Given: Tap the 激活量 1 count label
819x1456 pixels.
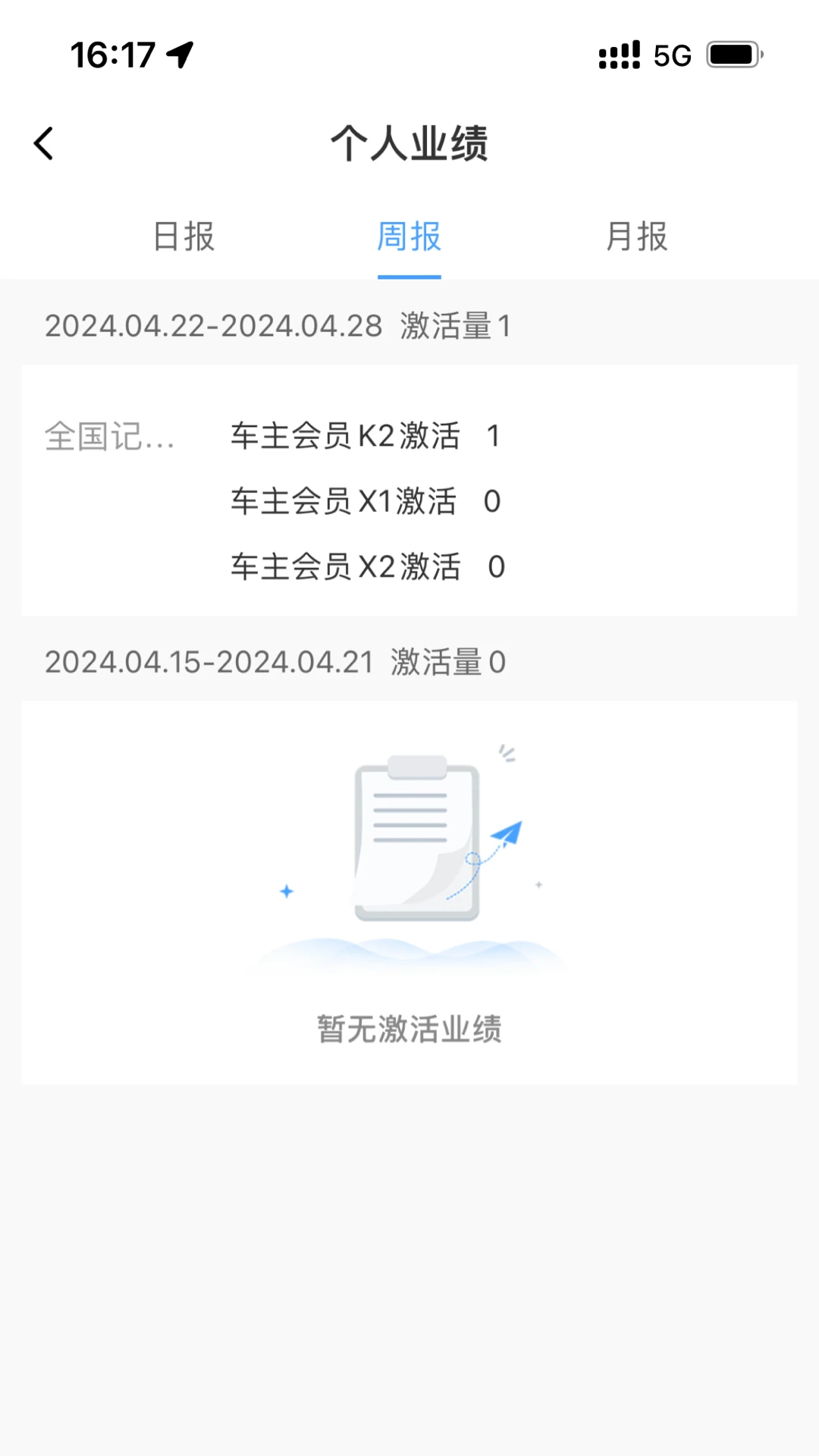Looking at the screenshot, I should 453,326.
